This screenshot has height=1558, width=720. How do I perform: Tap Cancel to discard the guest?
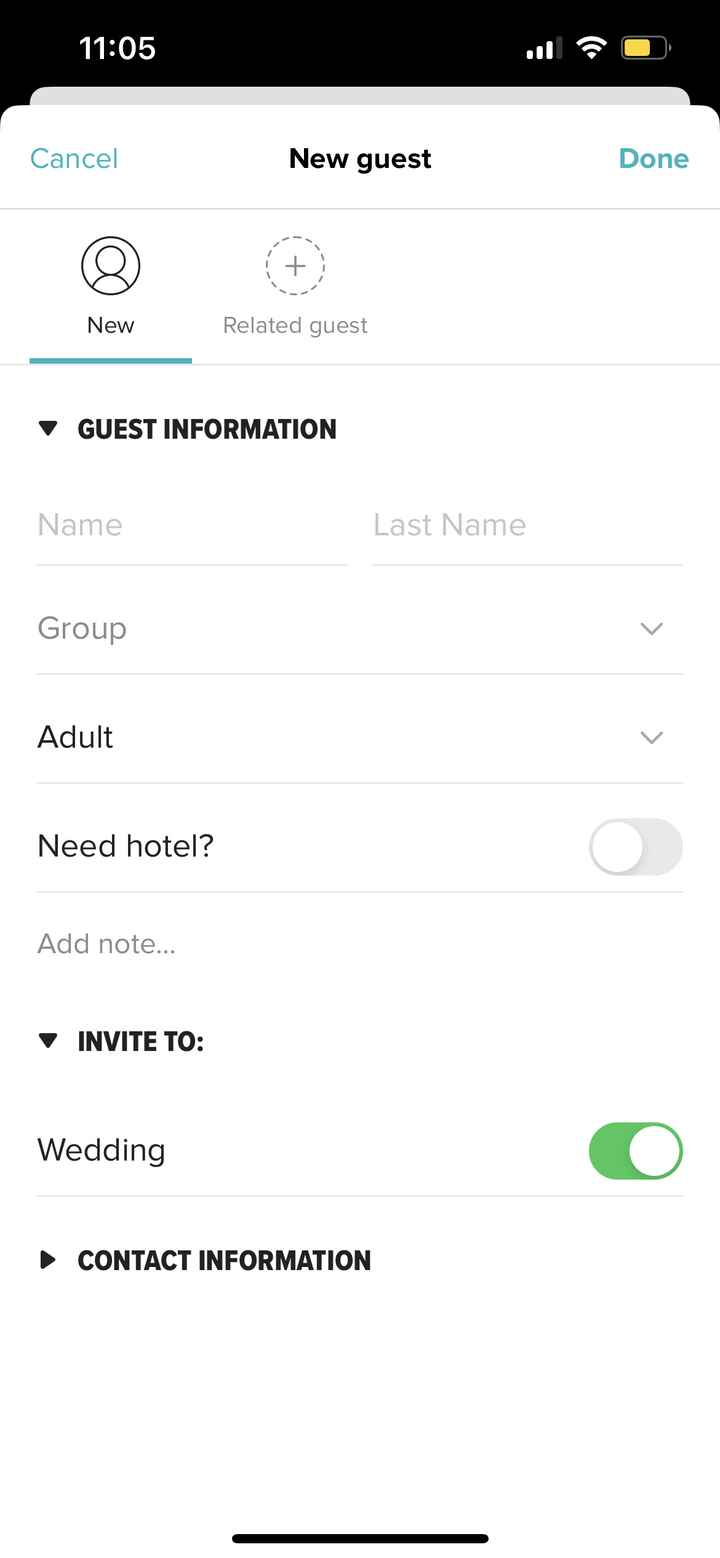(73, 158)
